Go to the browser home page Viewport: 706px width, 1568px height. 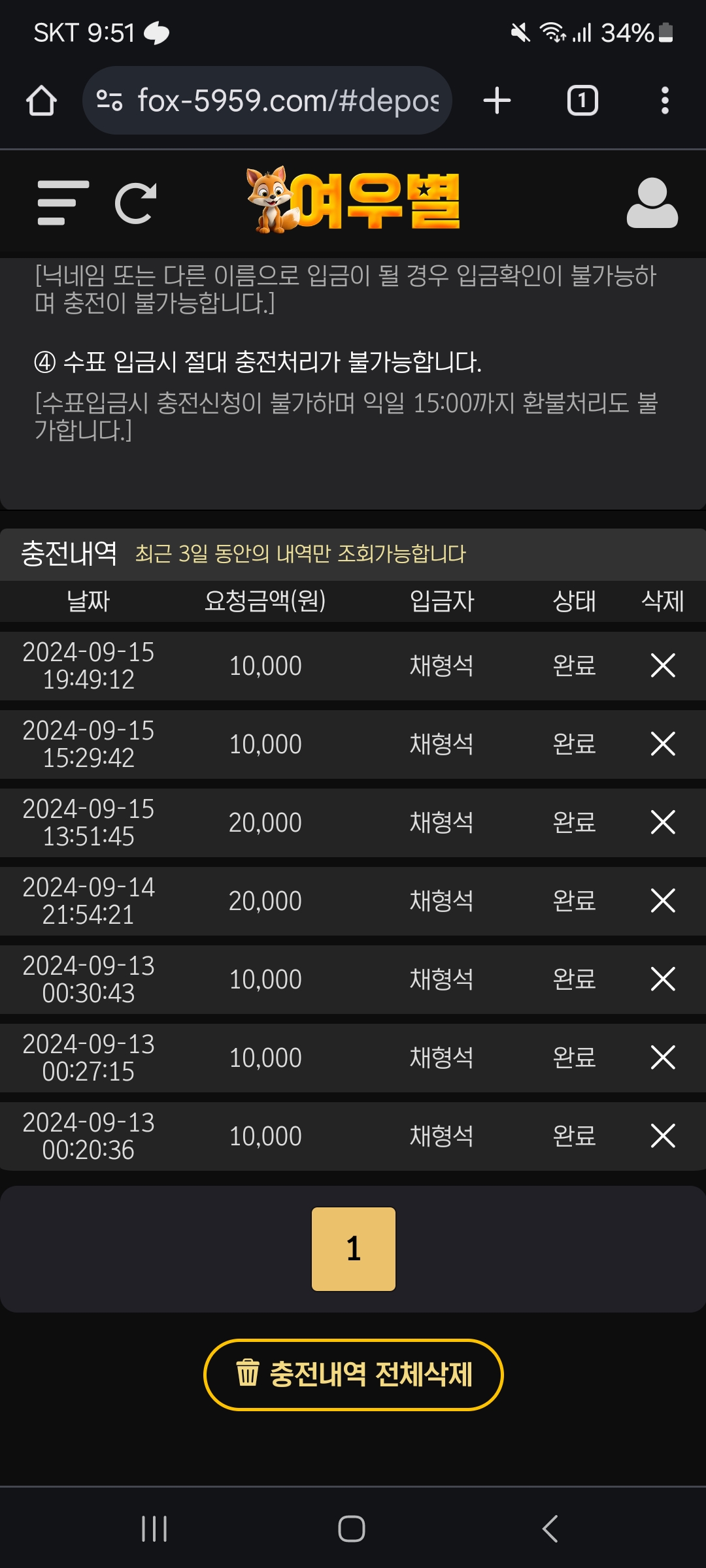tap(41, 101)
